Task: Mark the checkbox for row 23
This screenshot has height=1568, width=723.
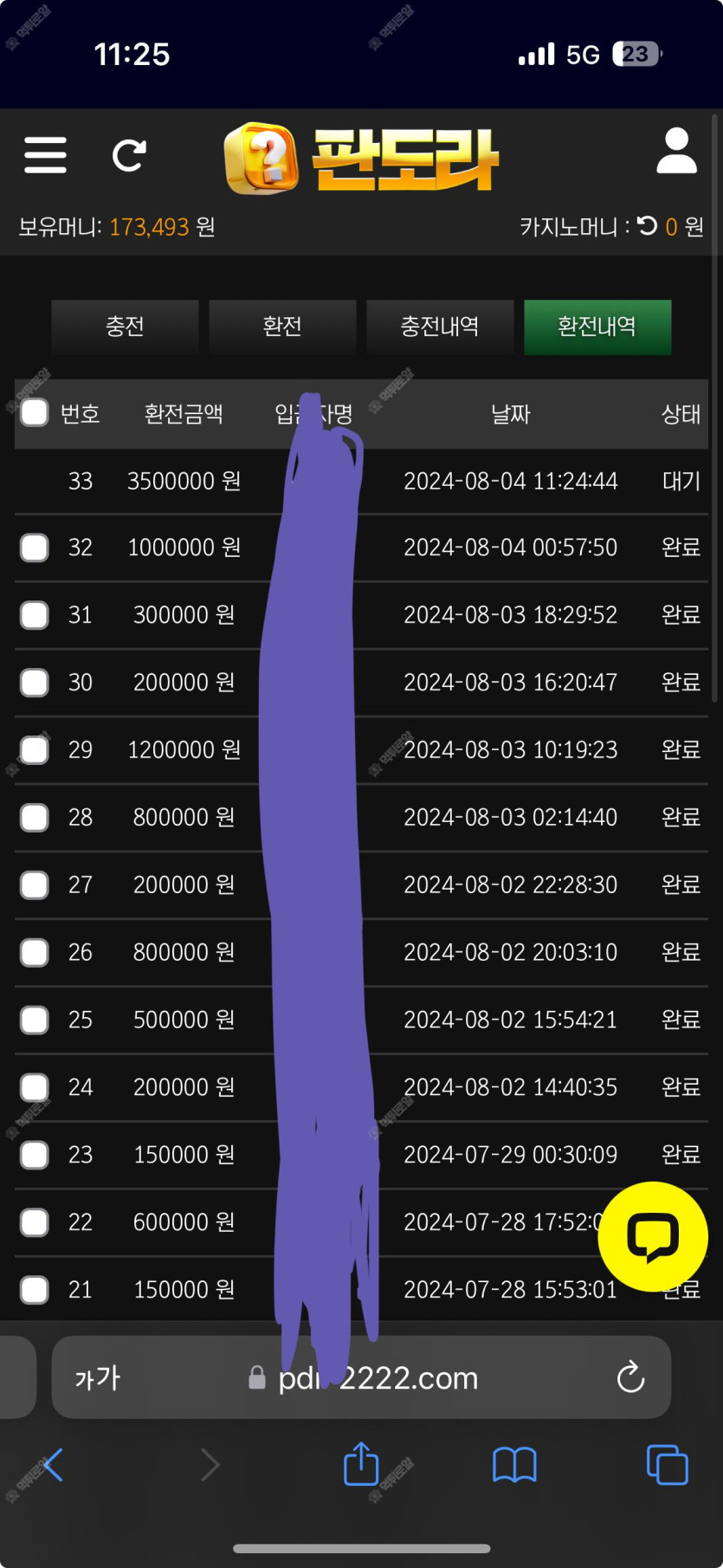Action: click(x=35, y=1155)
